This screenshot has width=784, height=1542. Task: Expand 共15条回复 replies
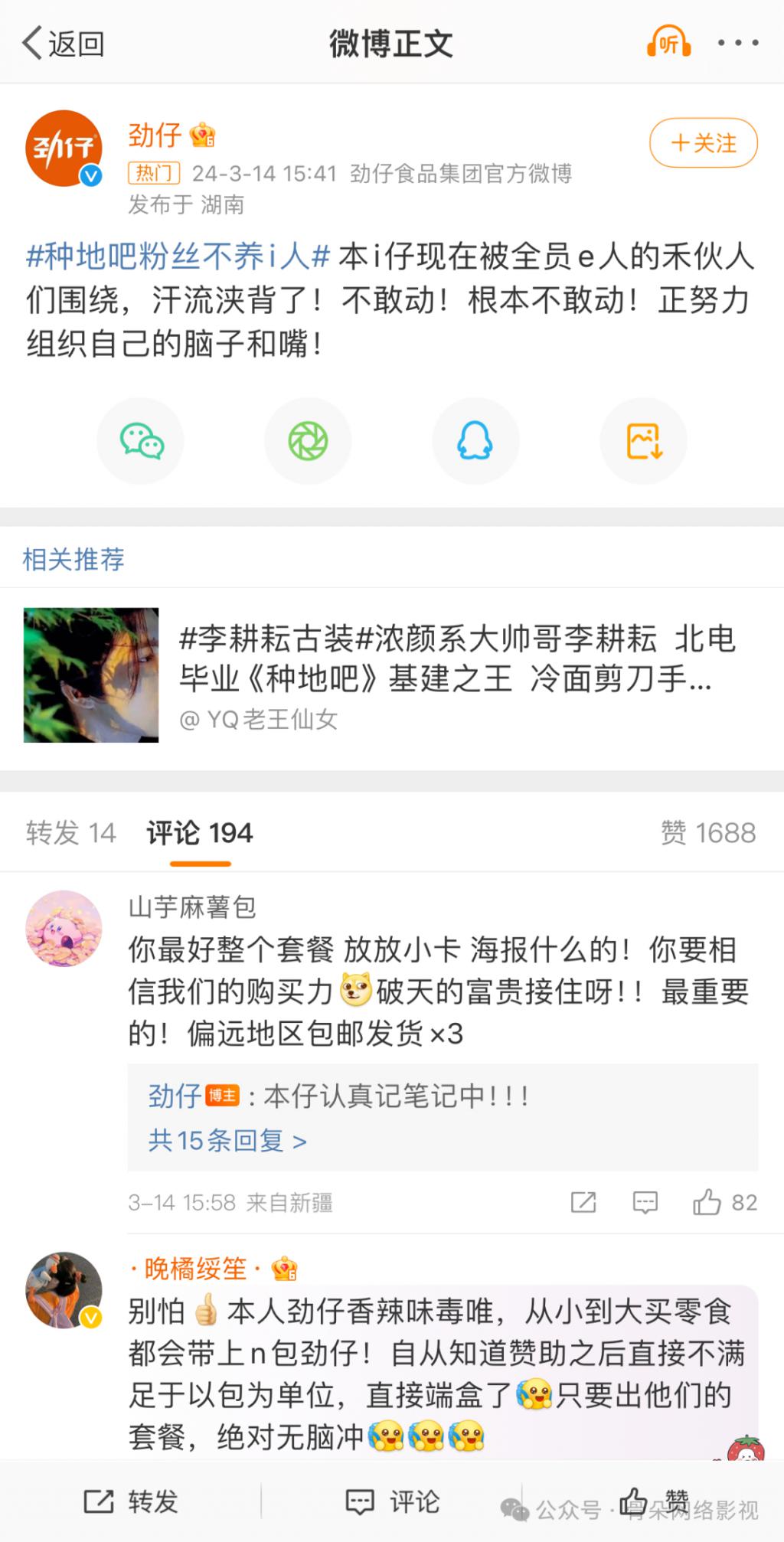227,1141
